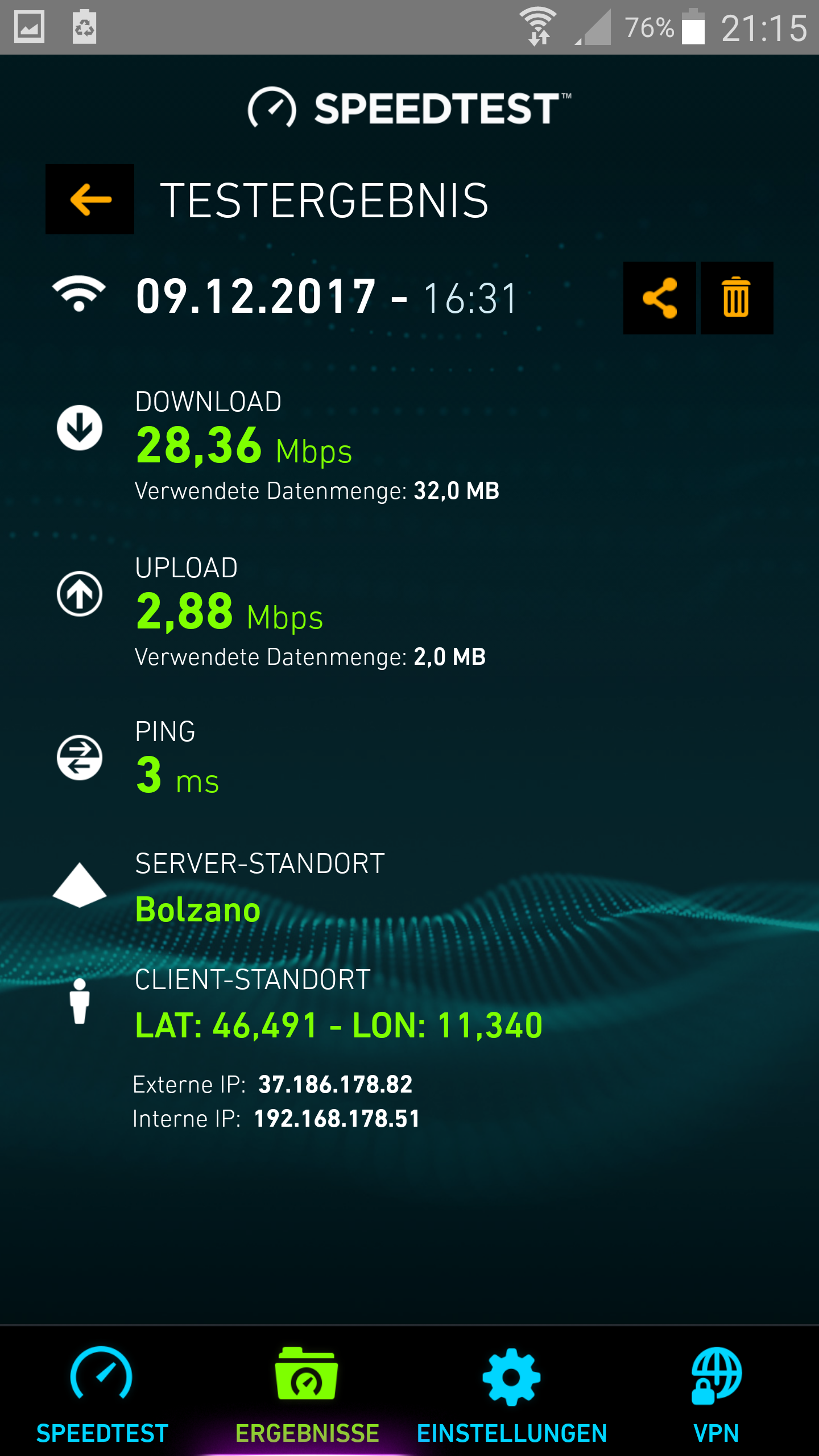
Task: Switch to the Speedtest tab
Action: point(102,1393)
